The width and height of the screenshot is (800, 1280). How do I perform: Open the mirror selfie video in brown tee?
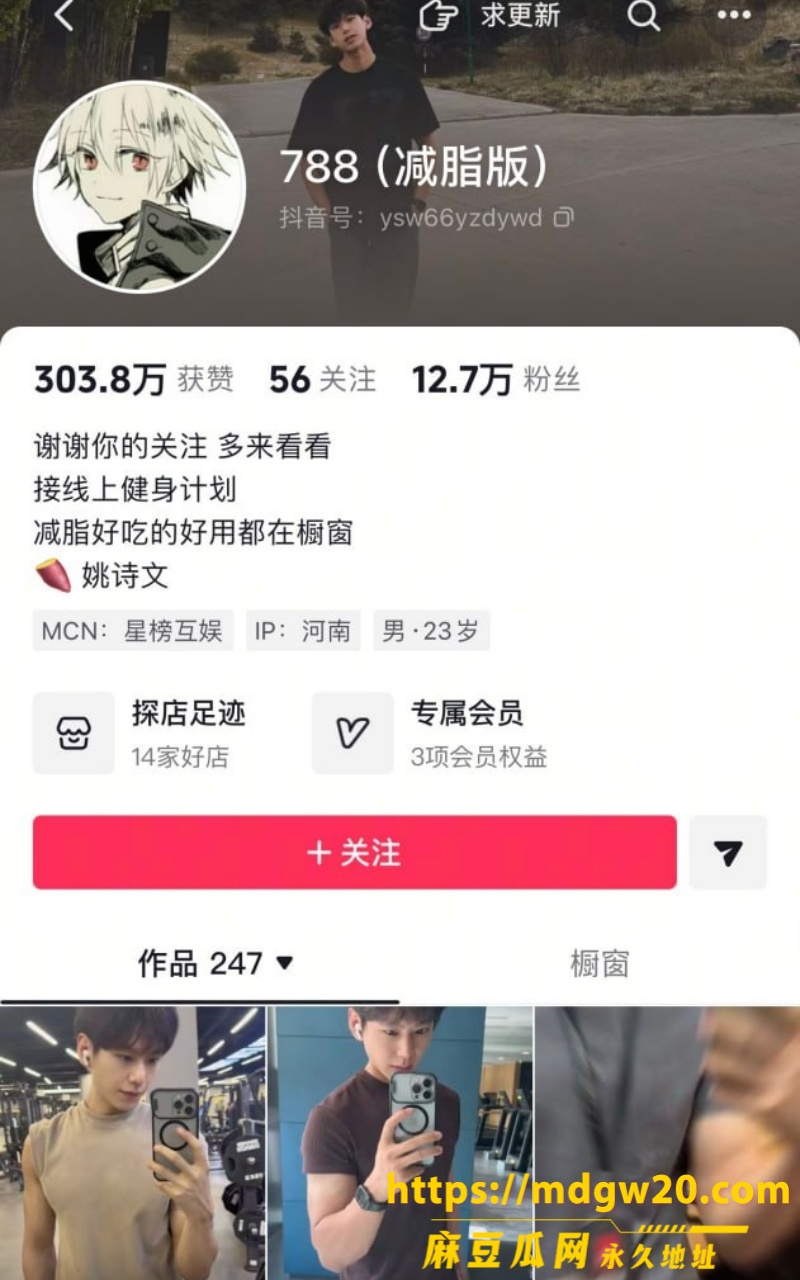(x=400, y=1143)
